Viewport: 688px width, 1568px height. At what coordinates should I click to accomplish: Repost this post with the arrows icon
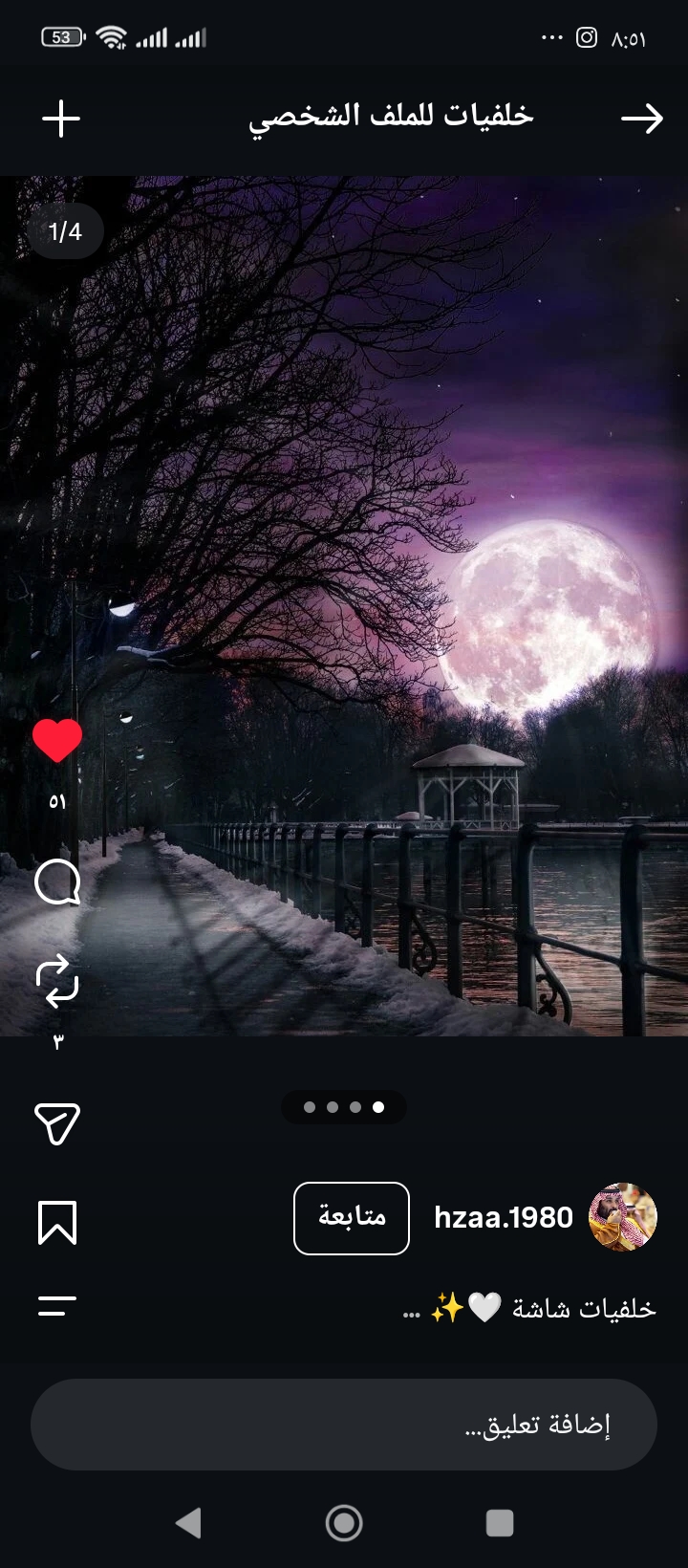point(57,981)
